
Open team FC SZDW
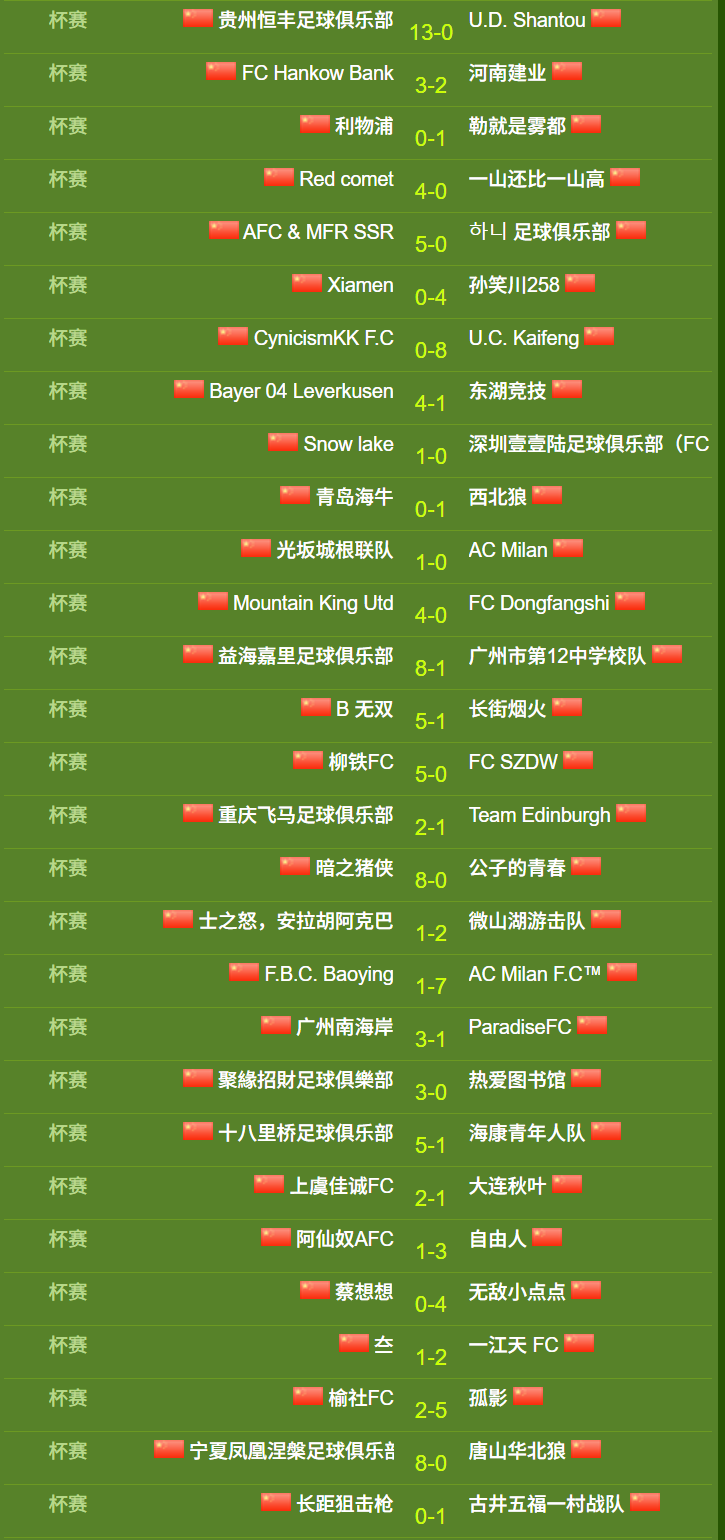pyautogui.click(x=513, y=762)
